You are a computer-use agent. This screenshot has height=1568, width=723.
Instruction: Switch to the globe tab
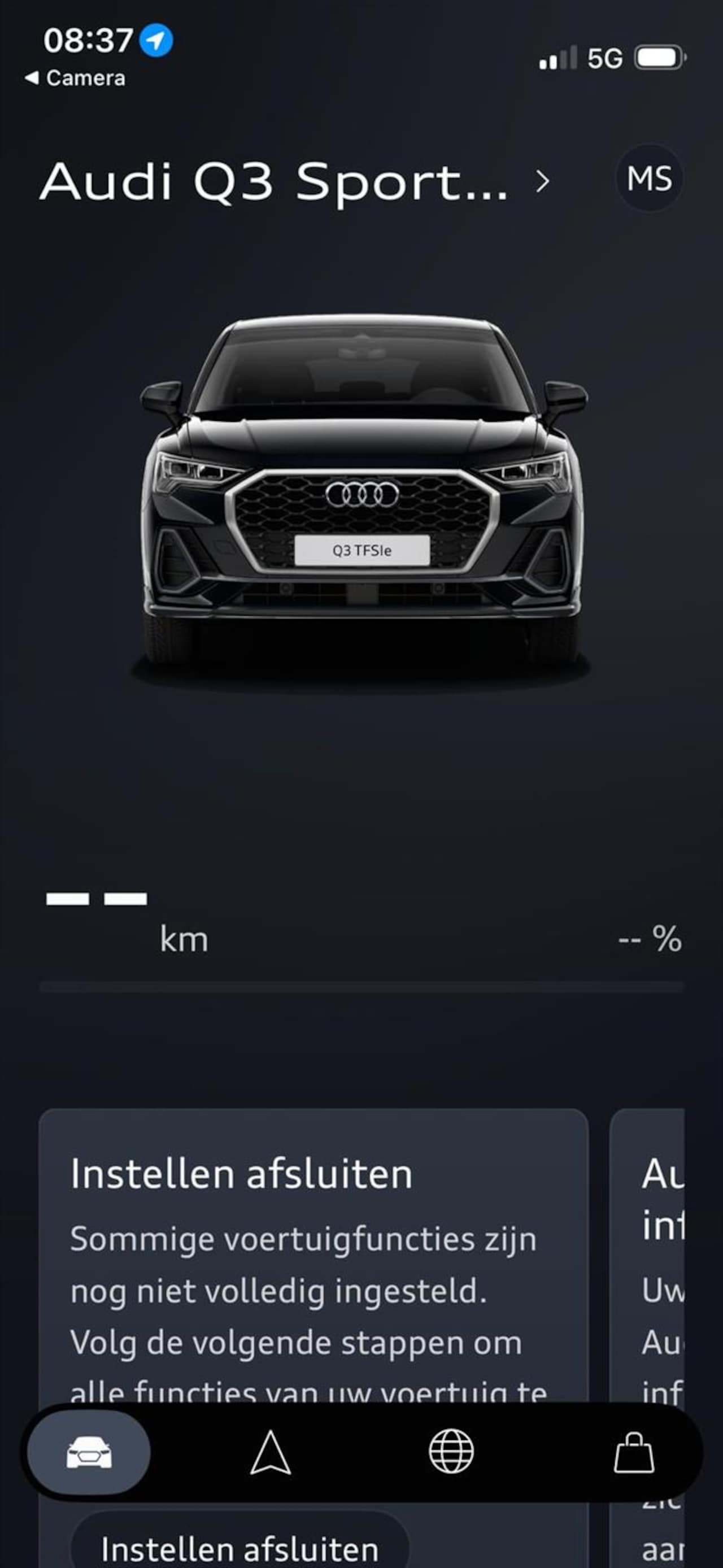451,1452
